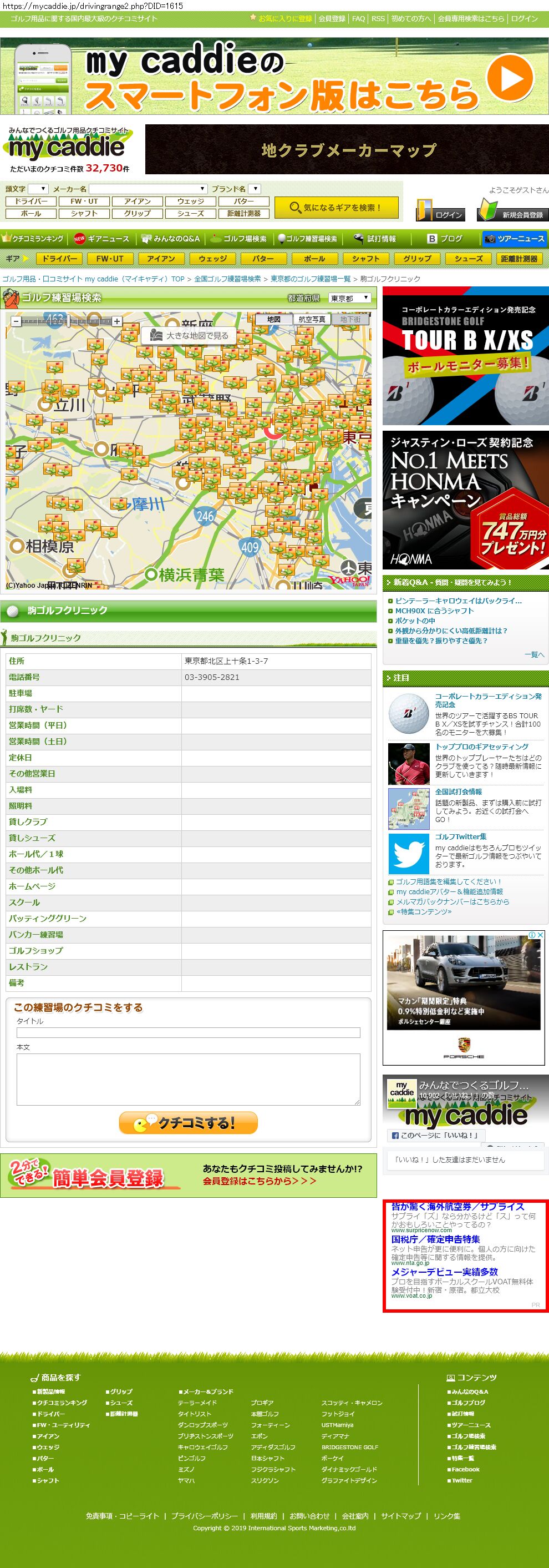549x1568 pixels.
Task: Open the メーカー名 dropdown
Action: [x=148, y=189]
